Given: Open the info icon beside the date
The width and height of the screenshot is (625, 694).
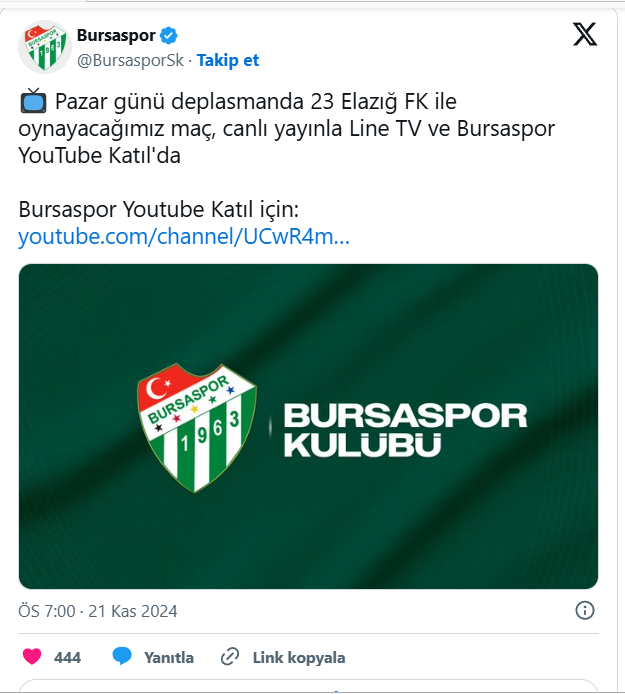Looking at the screenshot, I should (x=585, y=610).
